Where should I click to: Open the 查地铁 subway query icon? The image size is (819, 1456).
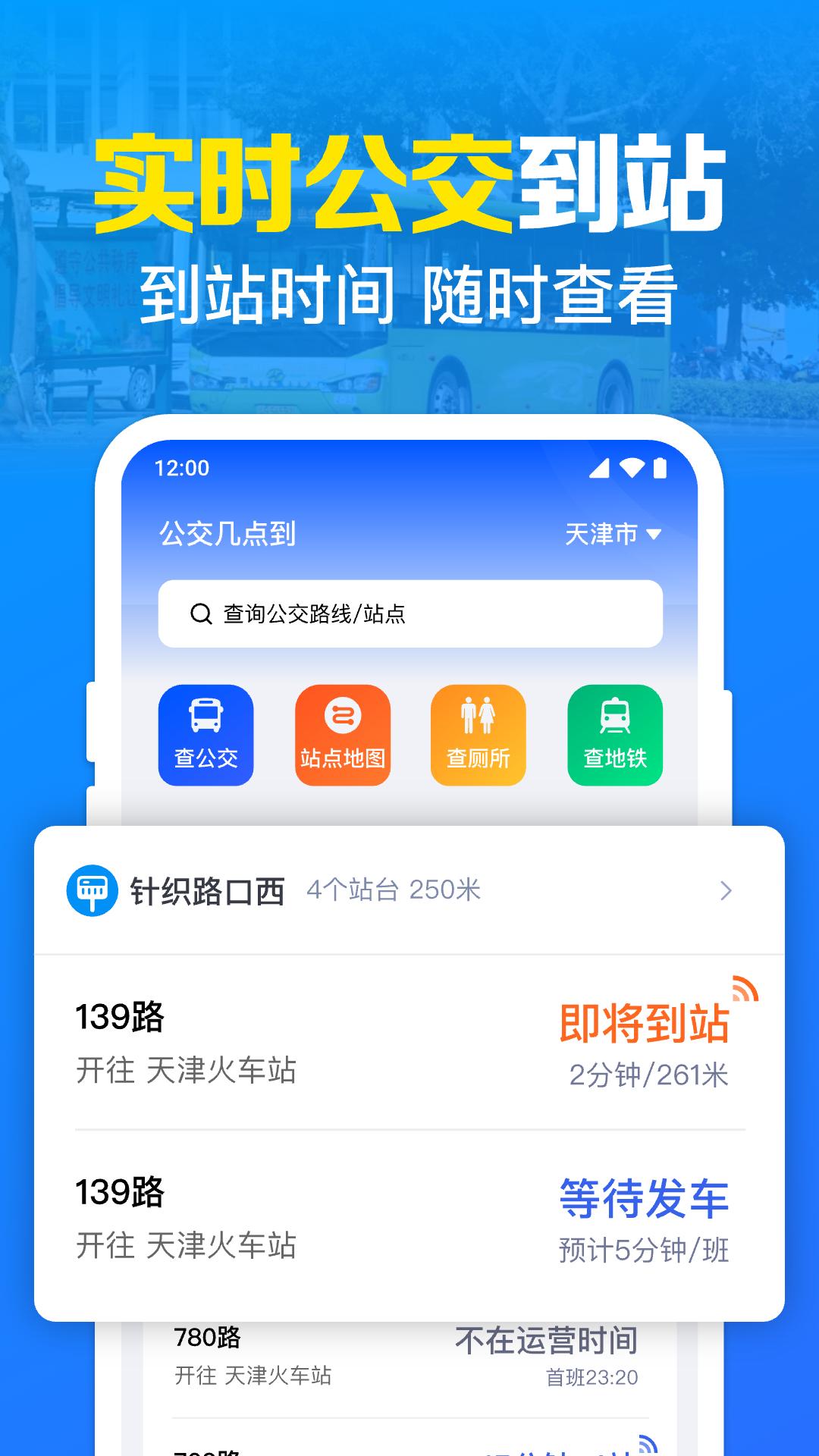pyautogui.click(x=614, y=735)
